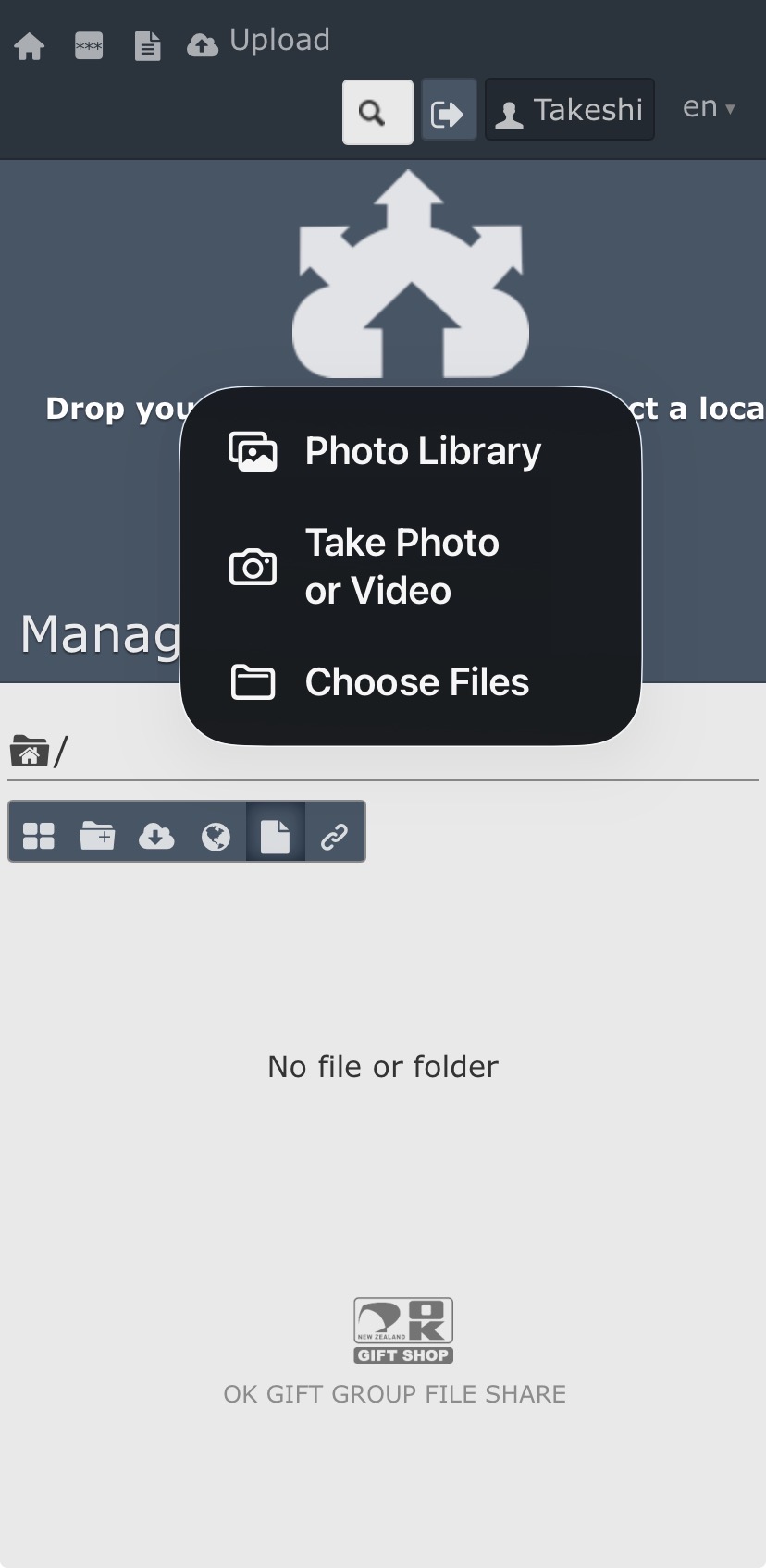Open the document icon in header
Image resolution: width=766 pixels, height=1568 pixels.
coord(147,45)
